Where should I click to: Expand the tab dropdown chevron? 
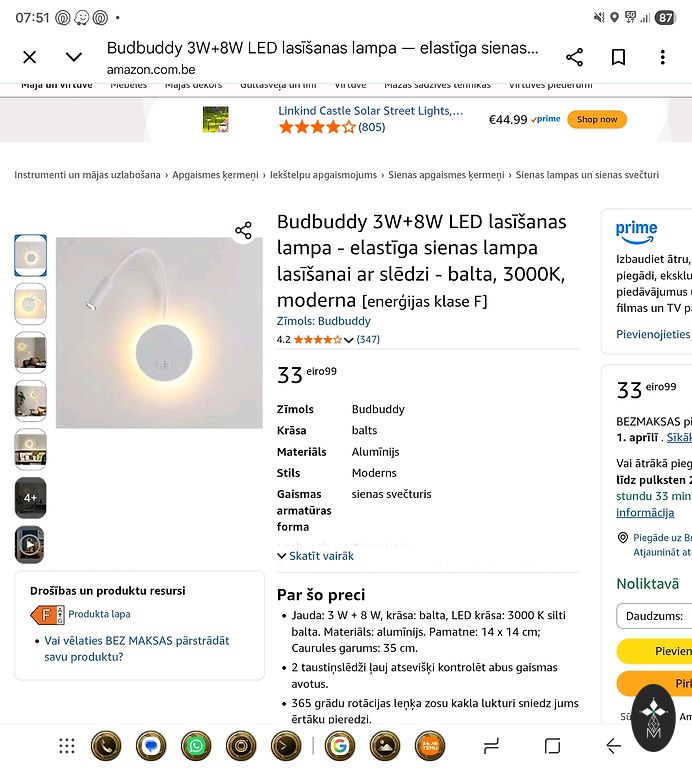(x=74, y=58)
